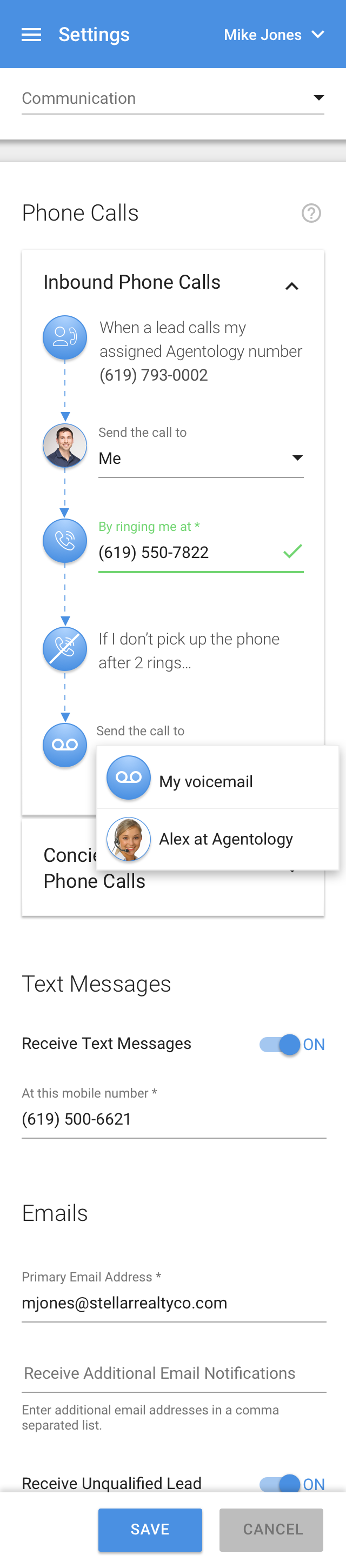Collapse the Inbound Phone Calls section

[292, 285]
